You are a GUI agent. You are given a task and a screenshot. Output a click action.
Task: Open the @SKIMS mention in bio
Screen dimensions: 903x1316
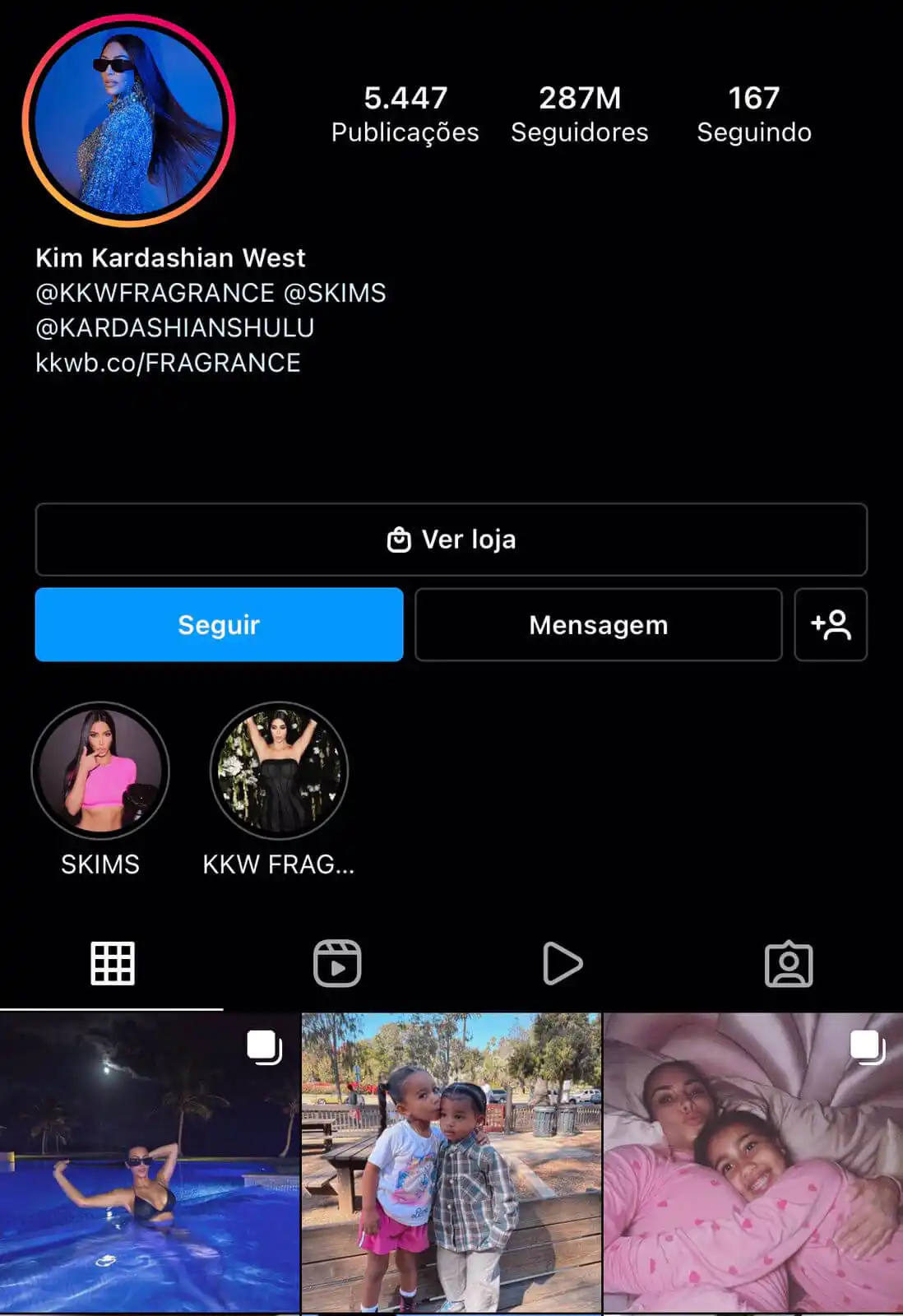tap(334, 293)
